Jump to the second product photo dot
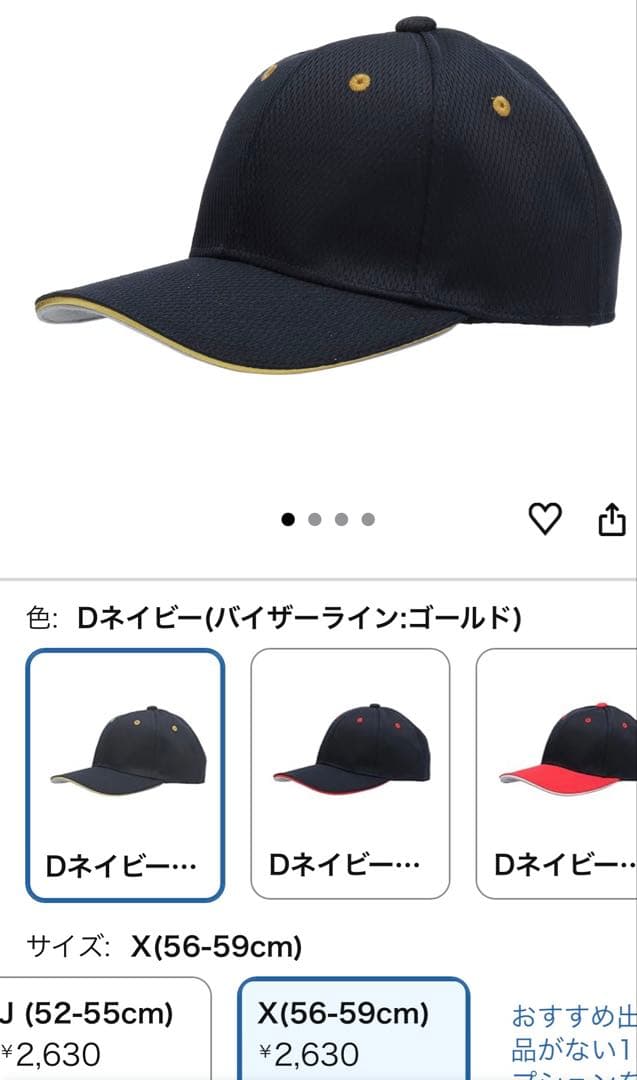This screenshot has width=637, height=1080. [x=315, y=519]
